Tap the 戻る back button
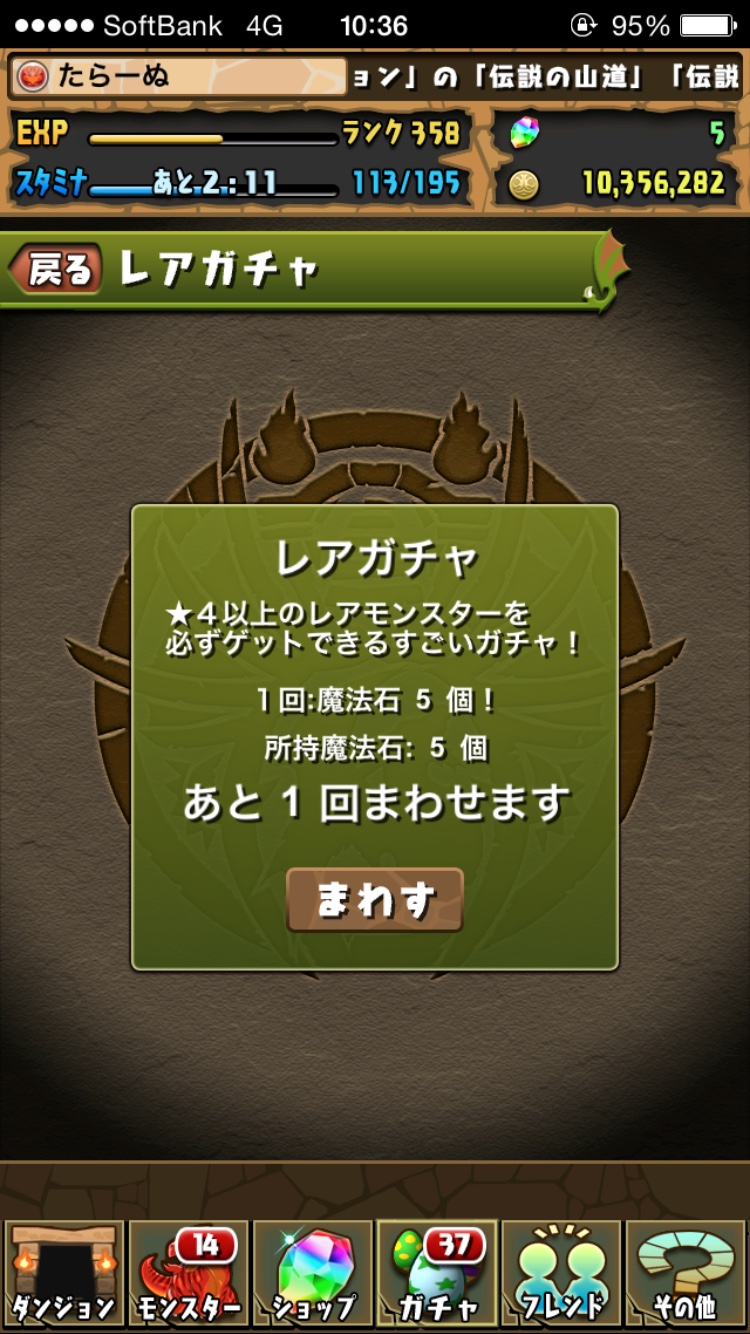 click(57, 269)
